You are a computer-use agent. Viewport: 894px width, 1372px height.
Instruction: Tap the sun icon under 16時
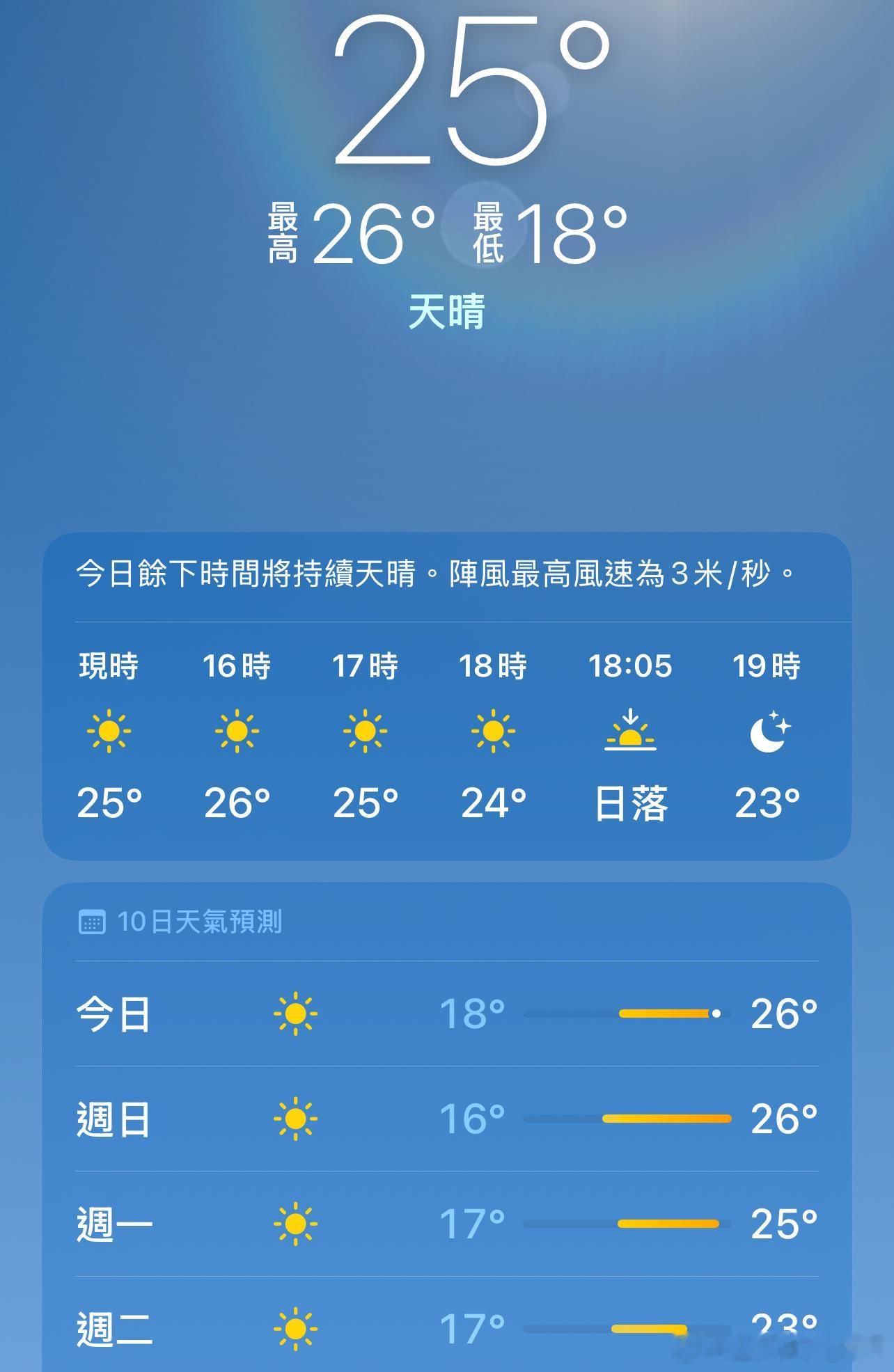pyautogui.click(x=238, y=732)
